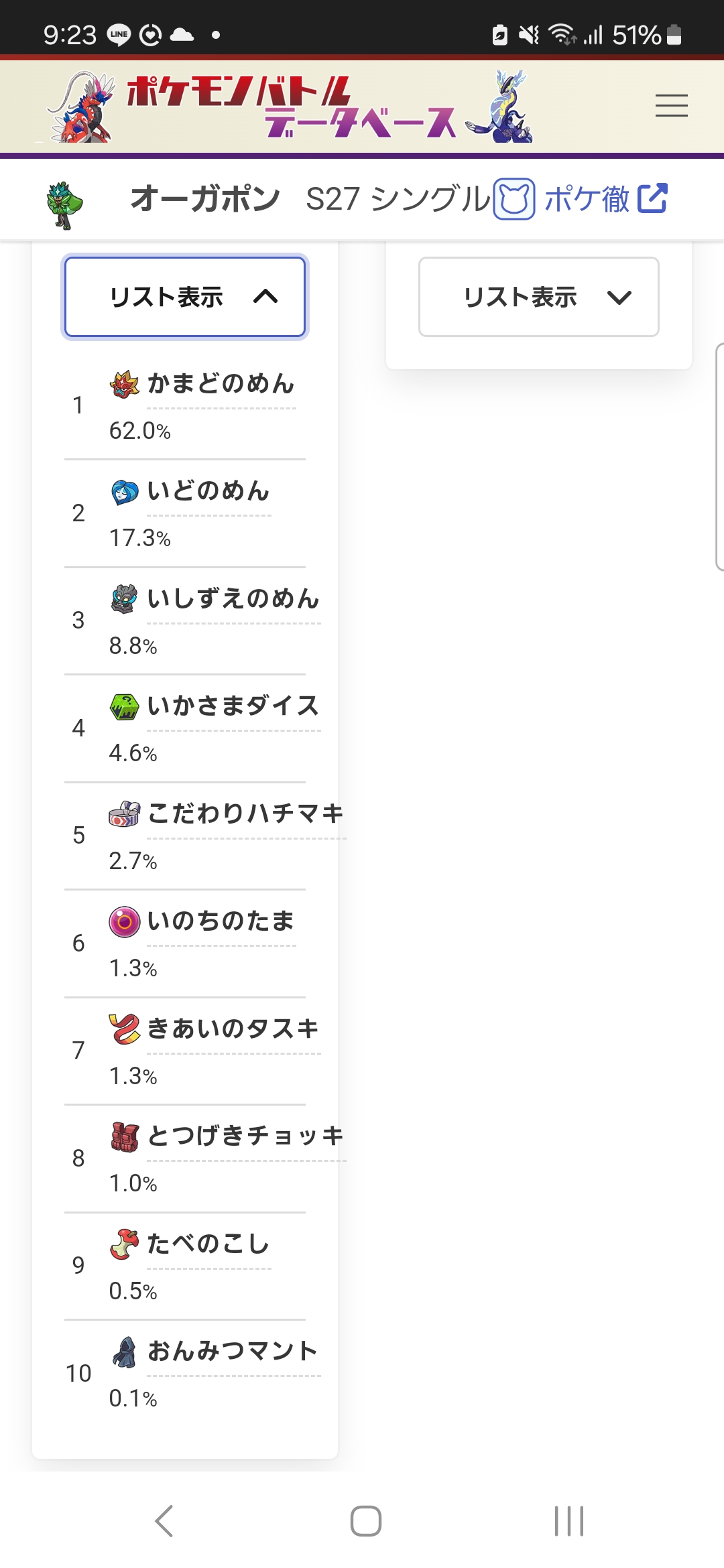Open the hamburger menu
The image size is (724, 1568).
tap(671, 106)
